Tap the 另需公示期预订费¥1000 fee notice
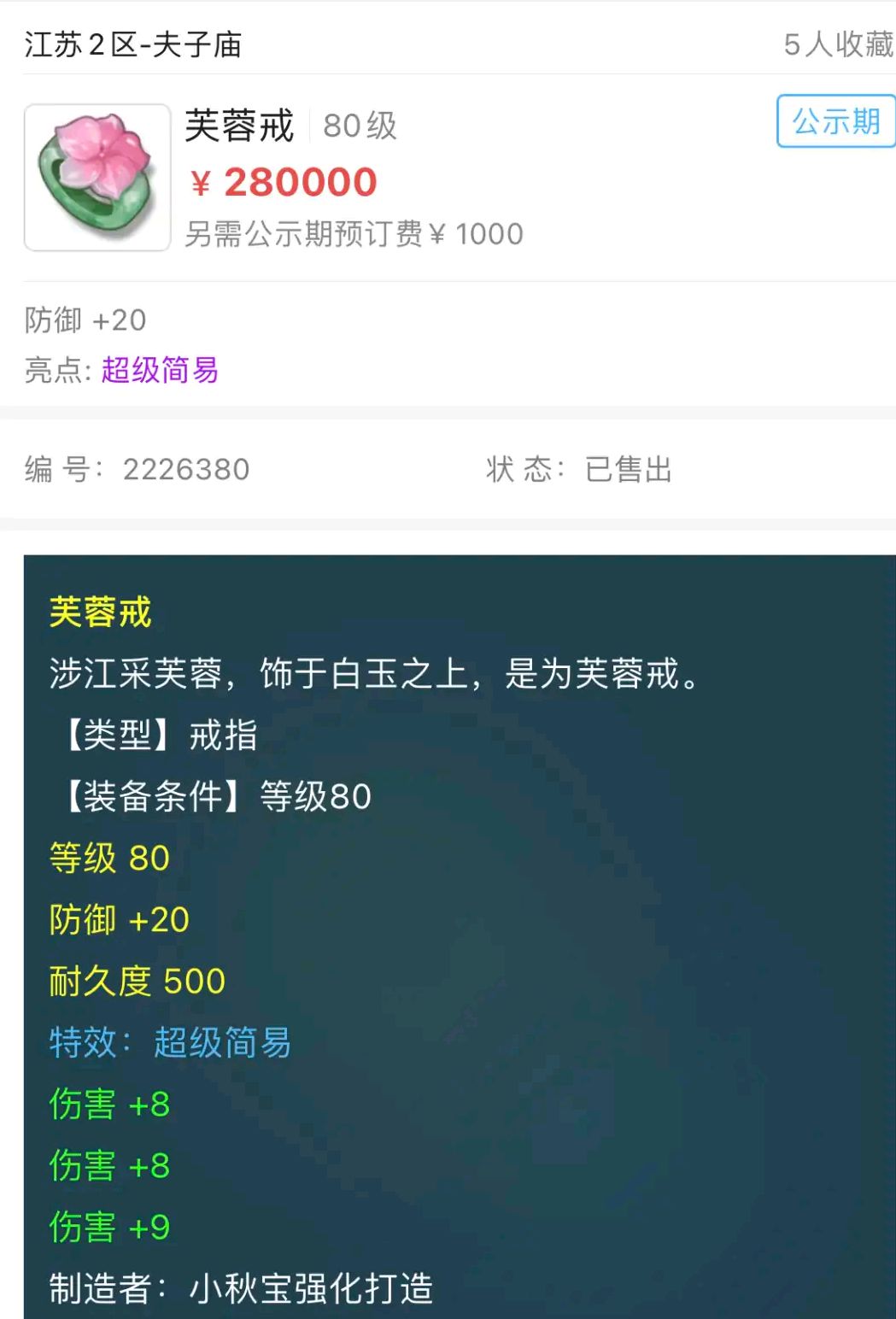The width and height of the screenshot is (896, 1319). click(357, 233)
